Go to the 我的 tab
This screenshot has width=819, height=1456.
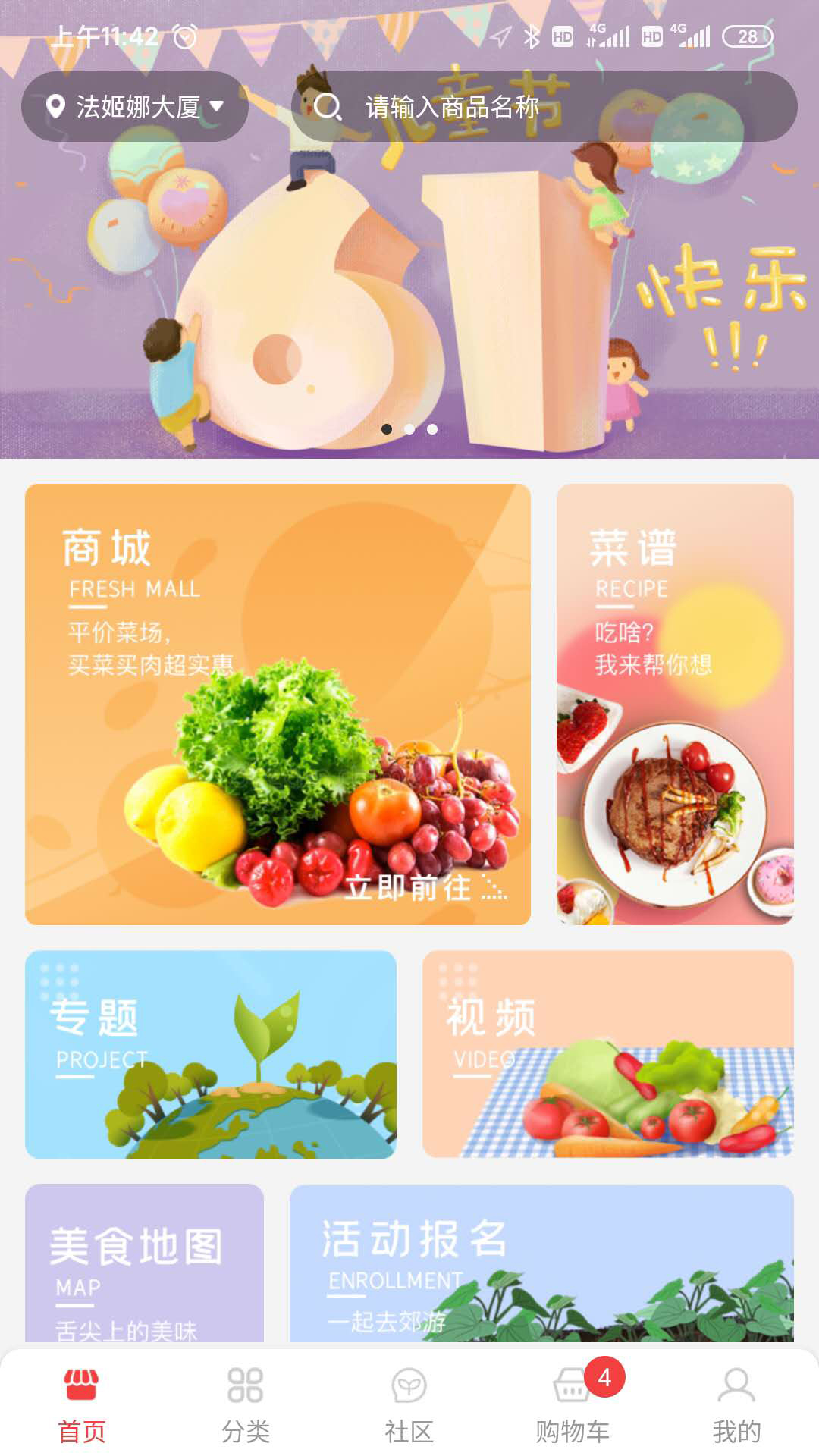click(736, 1404)
